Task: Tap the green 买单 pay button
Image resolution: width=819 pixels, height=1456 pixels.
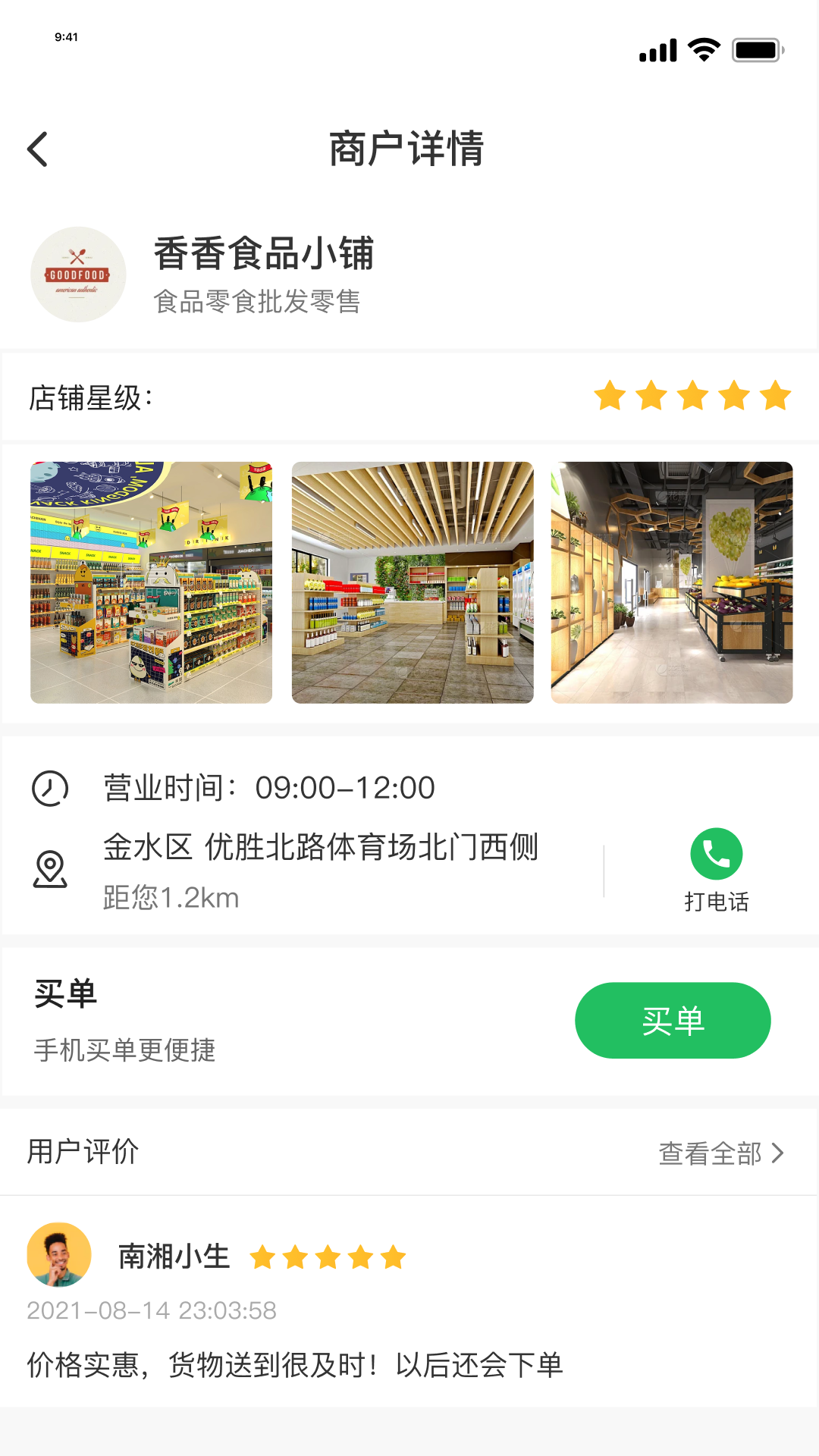Action: point(673,1020)
